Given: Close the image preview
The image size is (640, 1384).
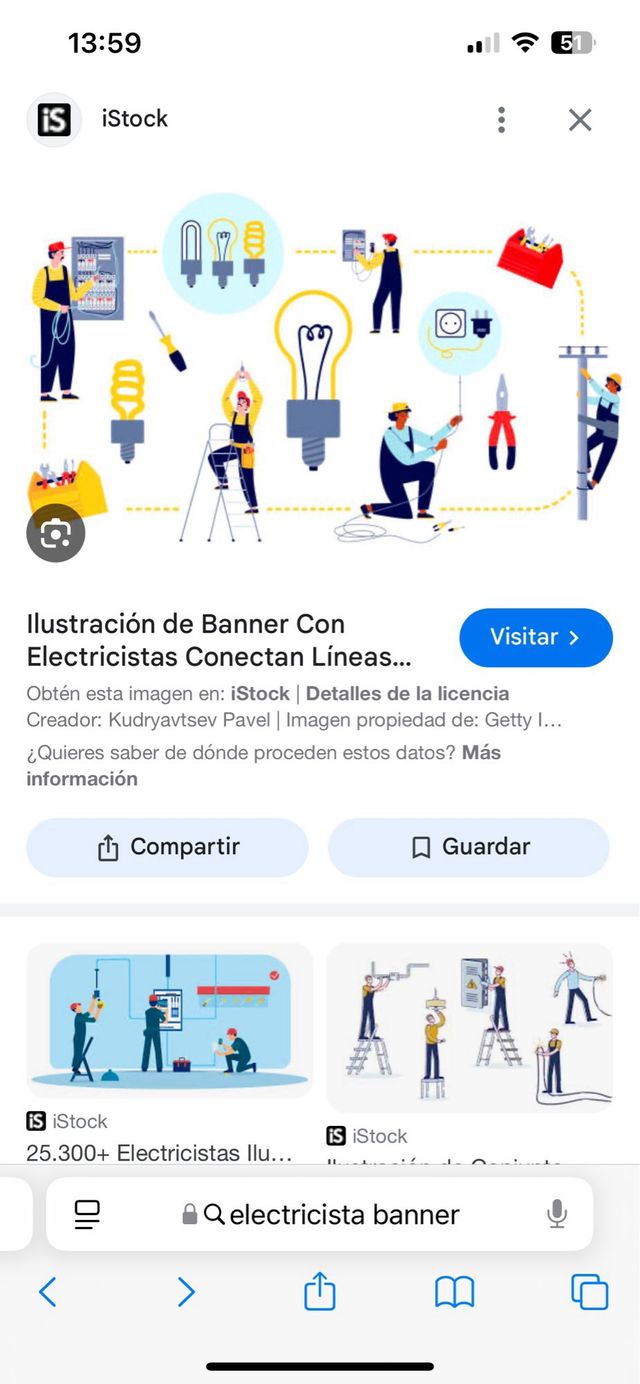Looking at the screenshot, I should click(580, 120).
